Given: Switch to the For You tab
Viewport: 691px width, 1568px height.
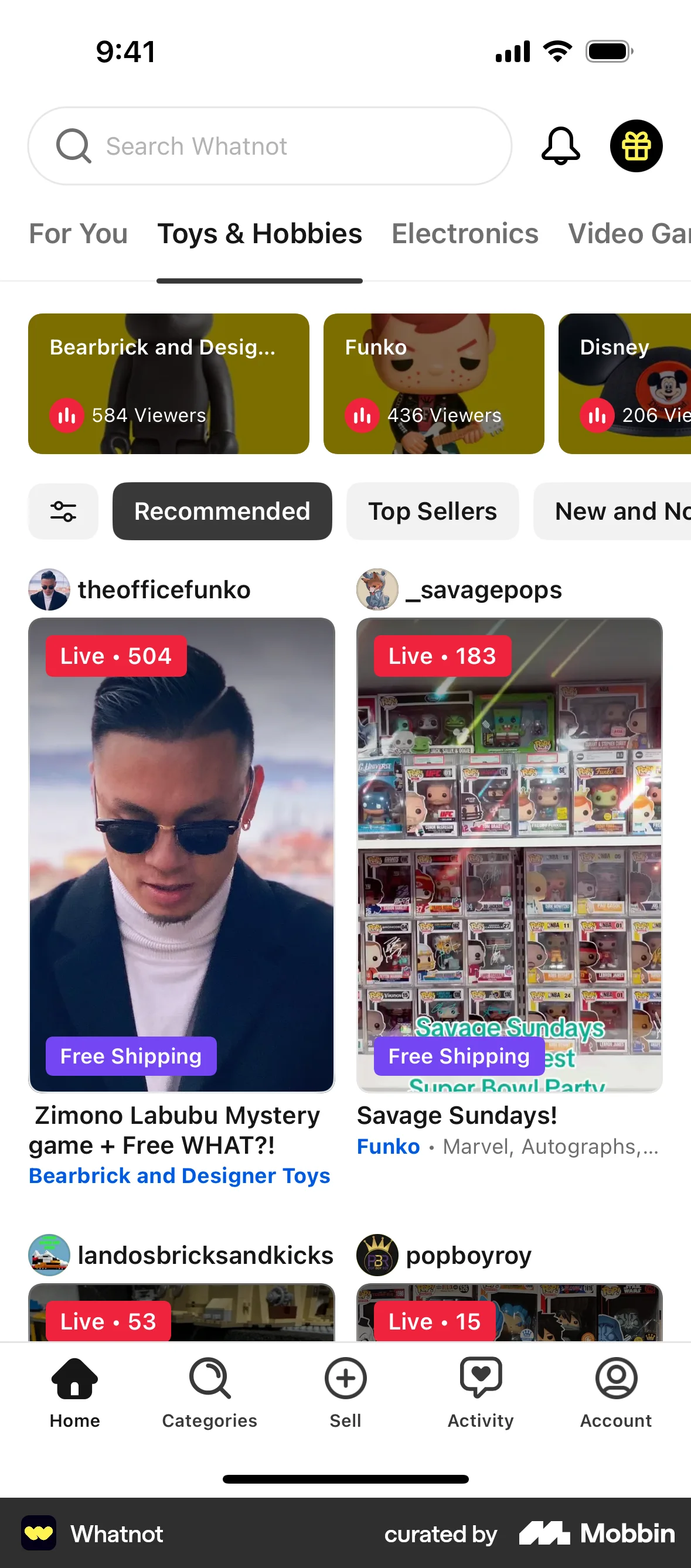Looking at the screenshot, I should (78, 234).
